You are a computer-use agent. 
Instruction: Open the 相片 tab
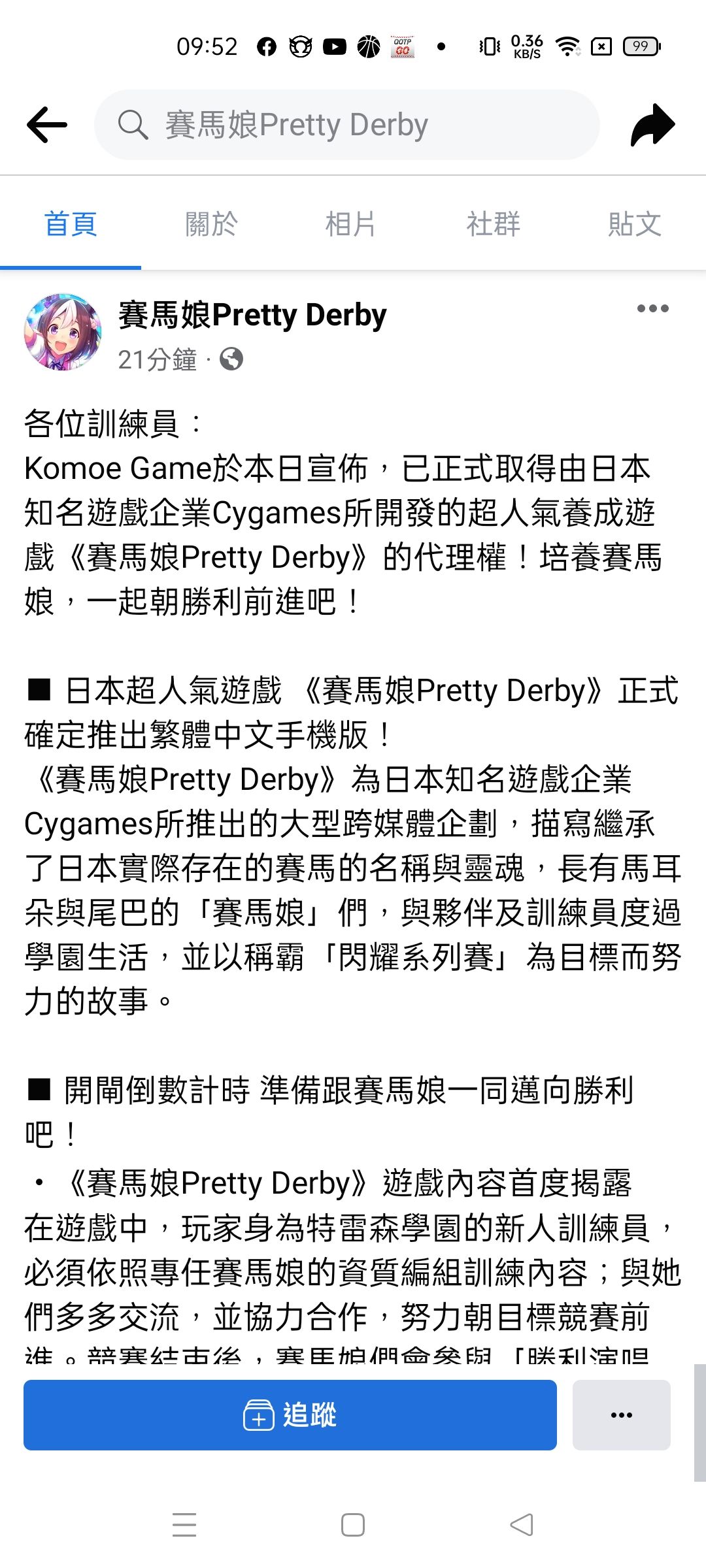(351, 224)
